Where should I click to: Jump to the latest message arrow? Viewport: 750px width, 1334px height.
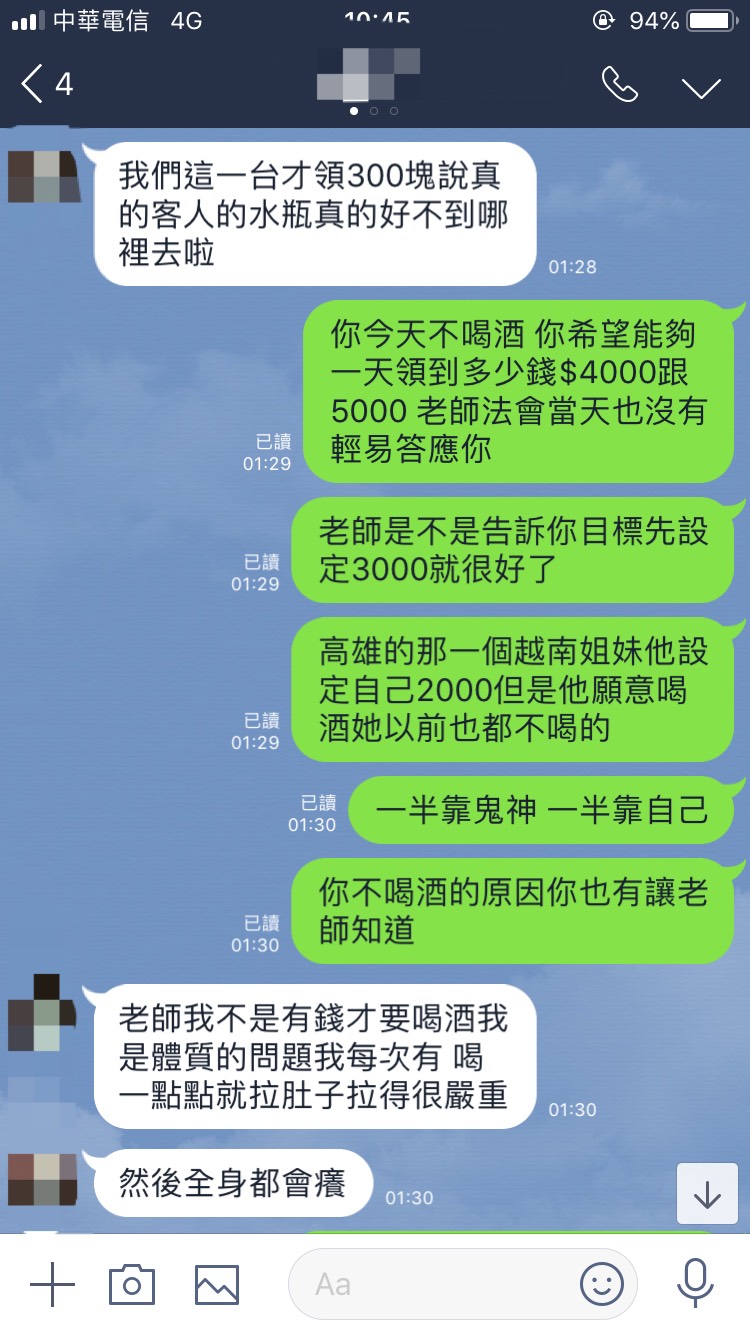pyautogui.click(x=707, y=1194)
